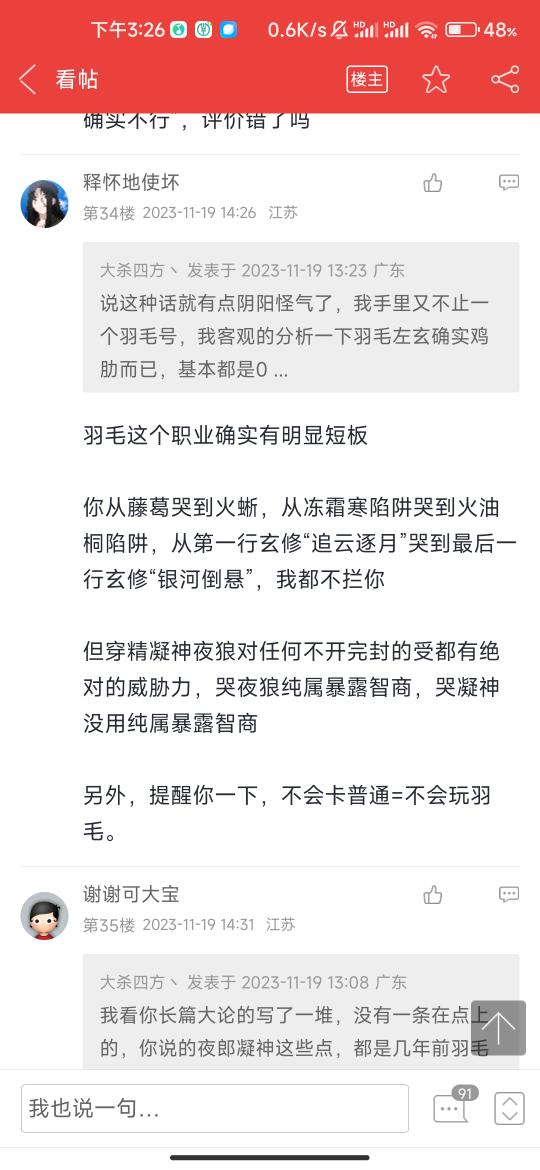View username 释怀地使坏
Screen dimensions: 540x1170
131,181
